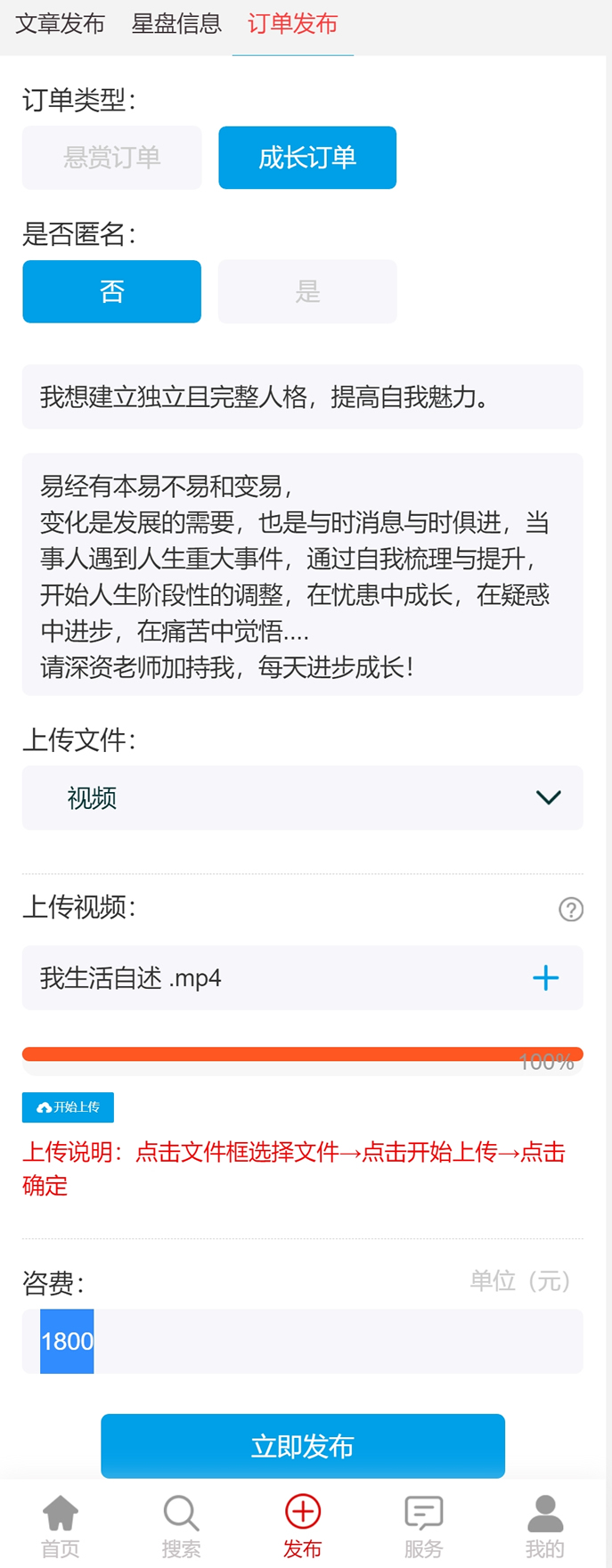Edit the order title text field

[x=303, y=396]
